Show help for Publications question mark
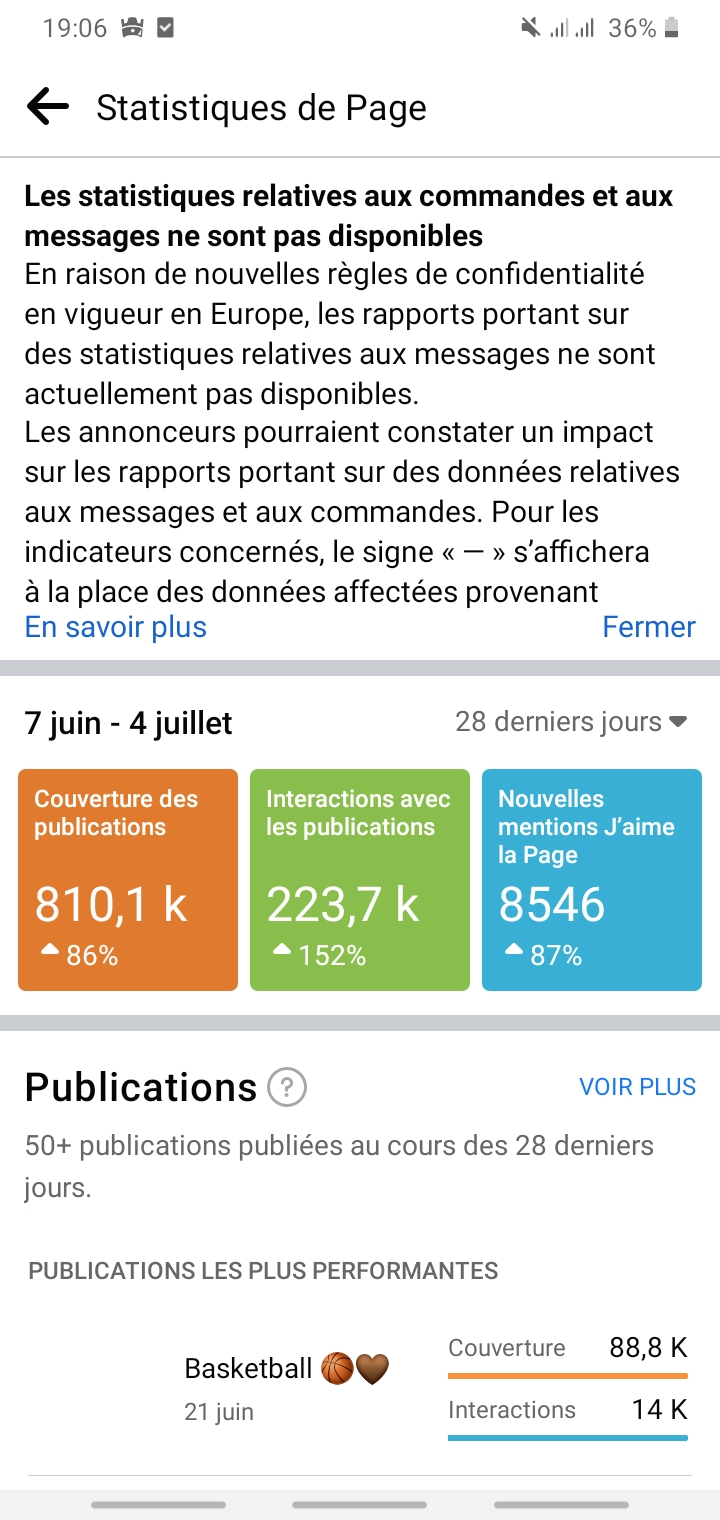 (287, 1087)
